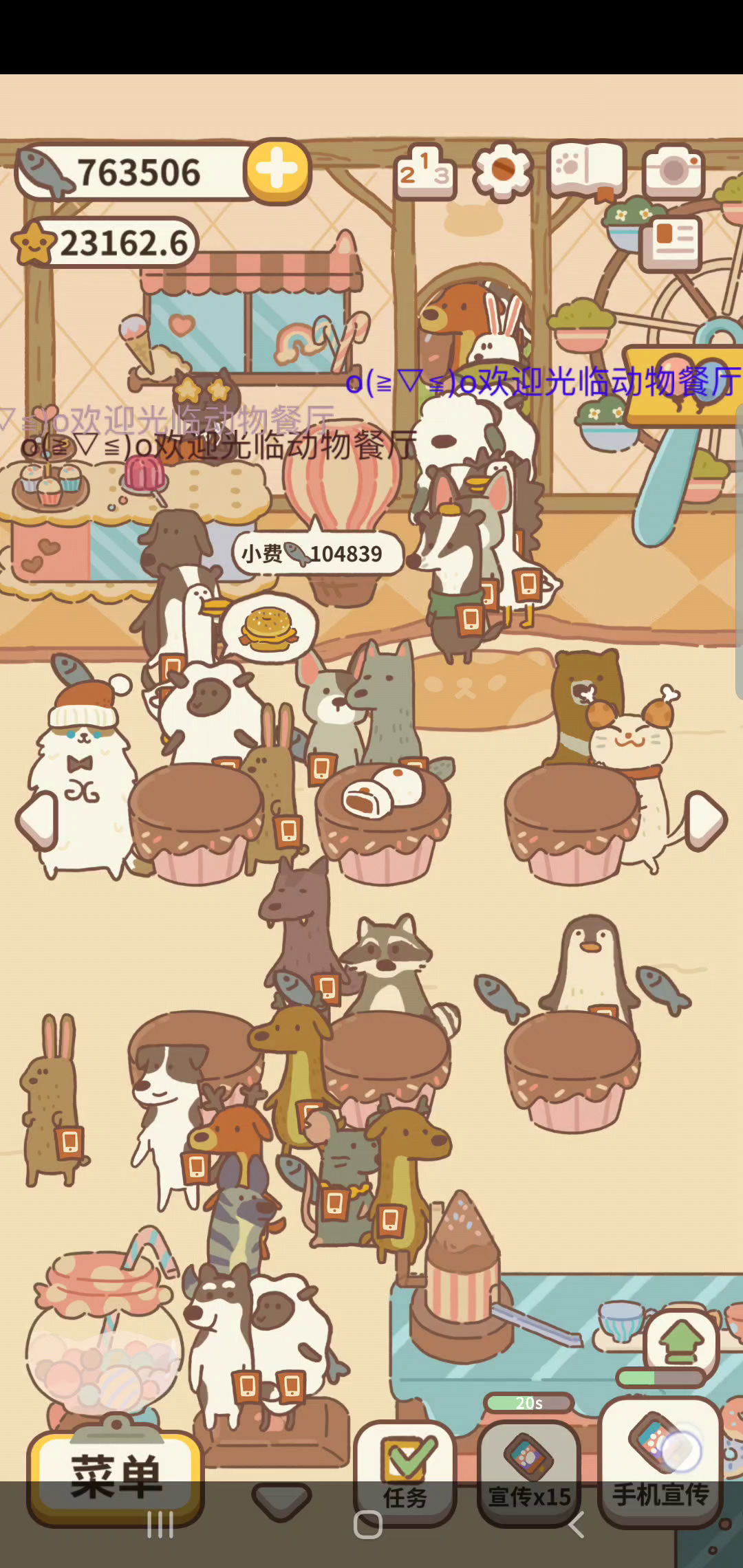
Task: Open the camera screenshot mode
Action: point(674,171)
